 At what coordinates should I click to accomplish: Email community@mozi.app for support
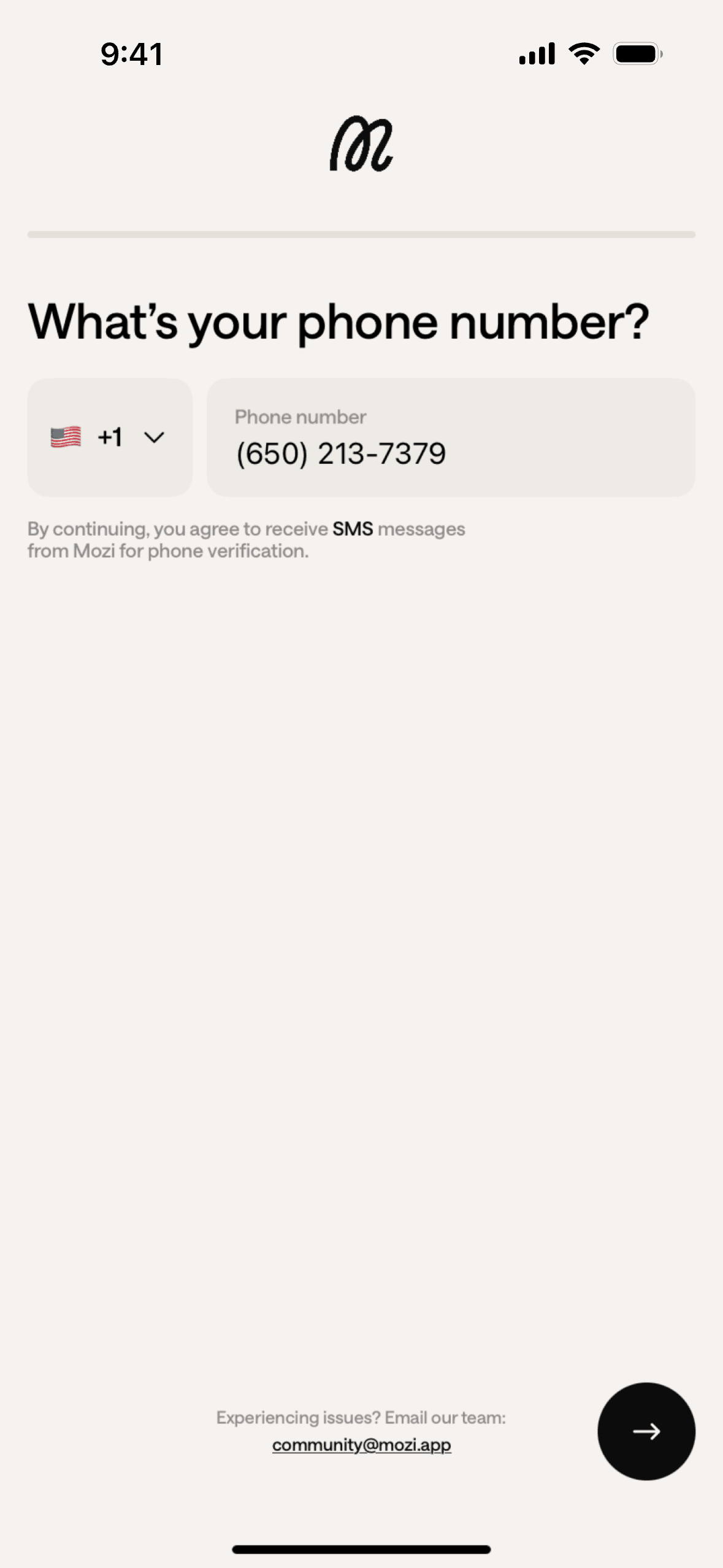point(361,1445)
